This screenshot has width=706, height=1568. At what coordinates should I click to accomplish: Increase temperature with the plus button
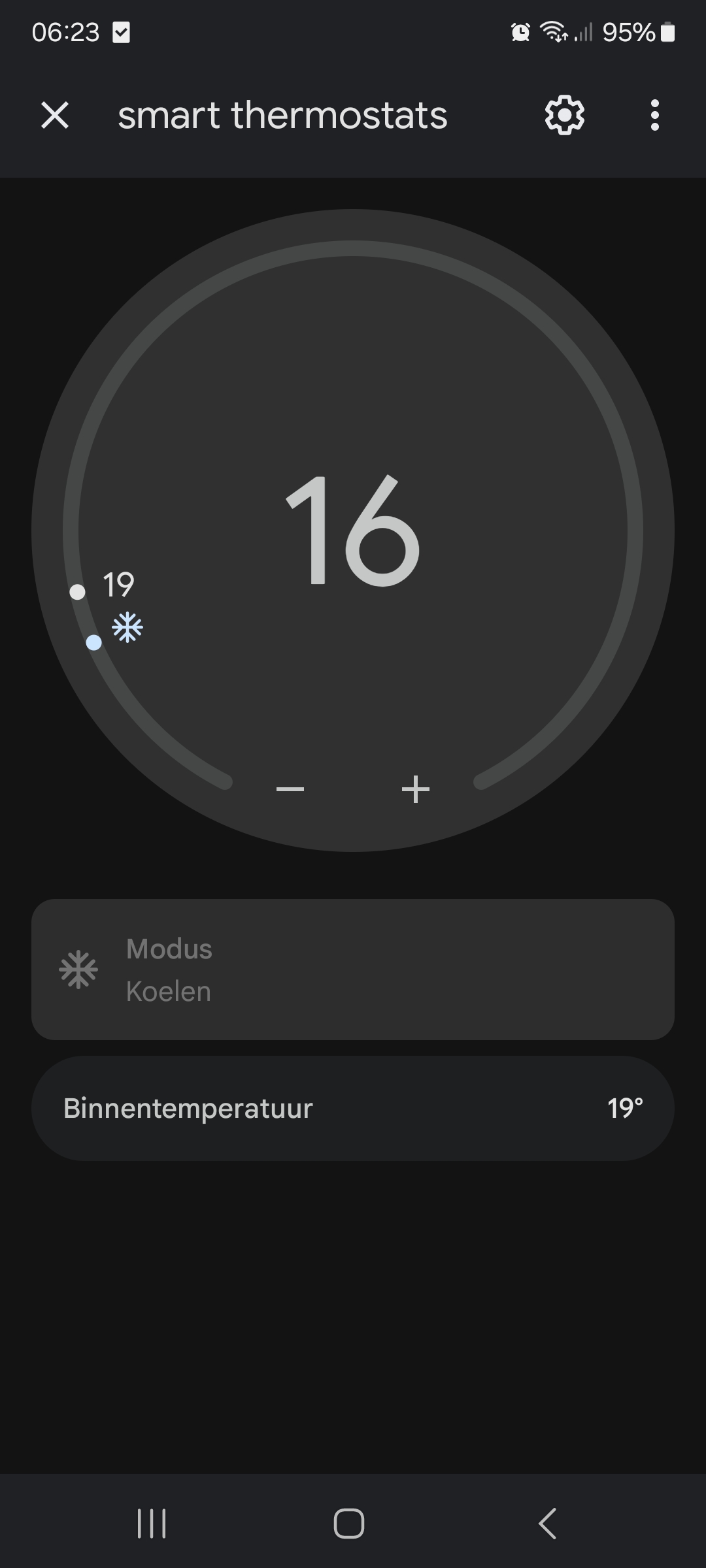pyautogui.click(x=416, y=789)
